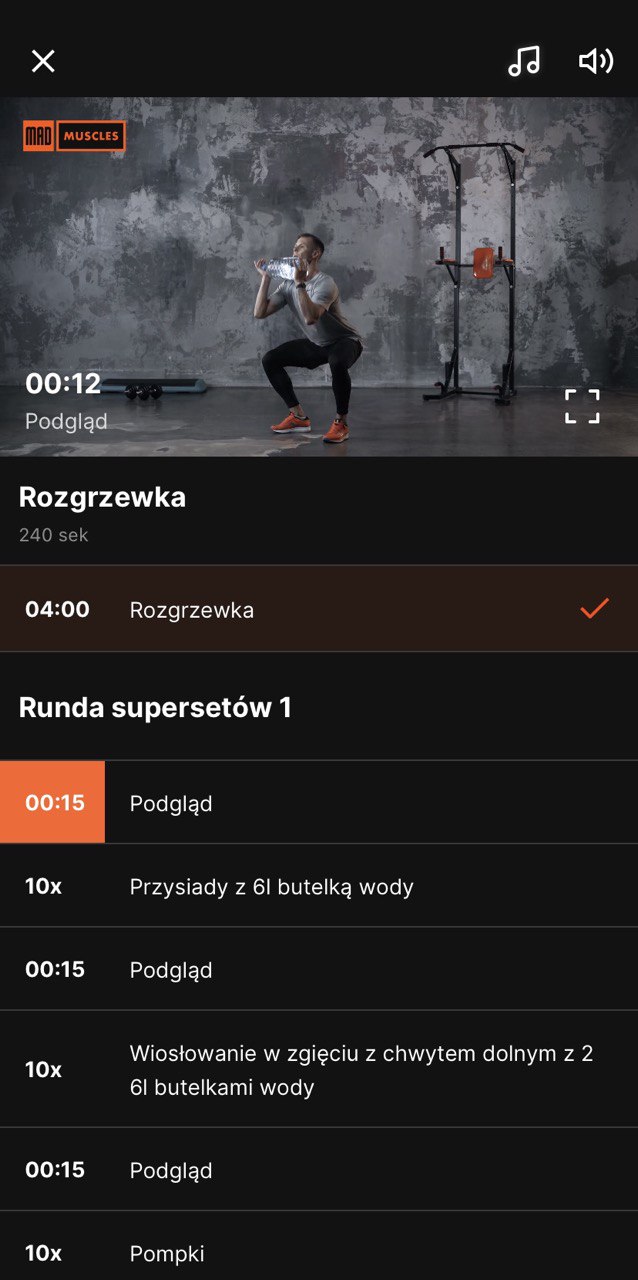Enter fullscreen video mode
Screen dimensions: 638x1280
[x=582, y=406]
